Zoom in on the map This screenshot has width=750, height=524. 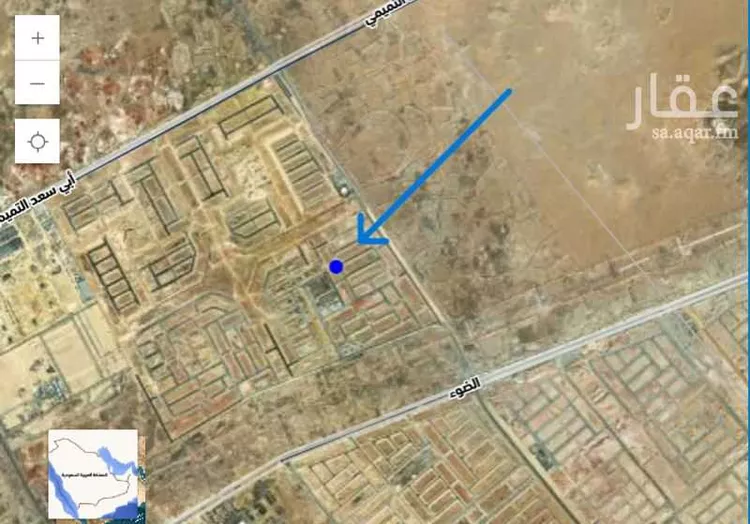click(38, 38)
